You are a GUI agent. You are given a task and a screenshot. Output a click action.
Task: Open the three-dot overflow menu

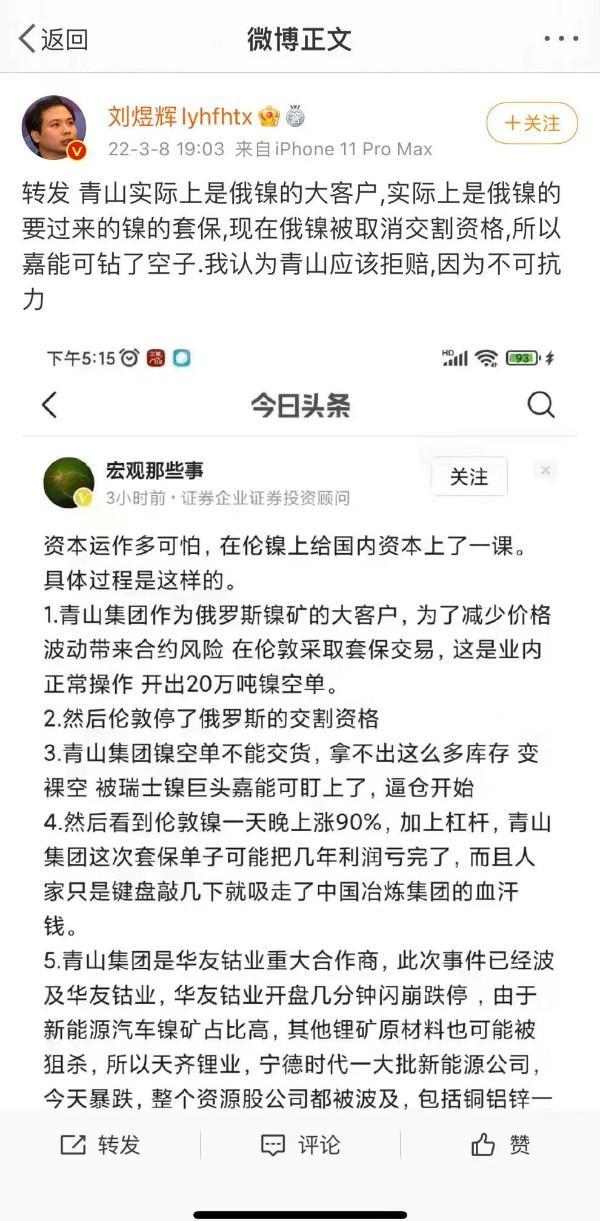561,40
